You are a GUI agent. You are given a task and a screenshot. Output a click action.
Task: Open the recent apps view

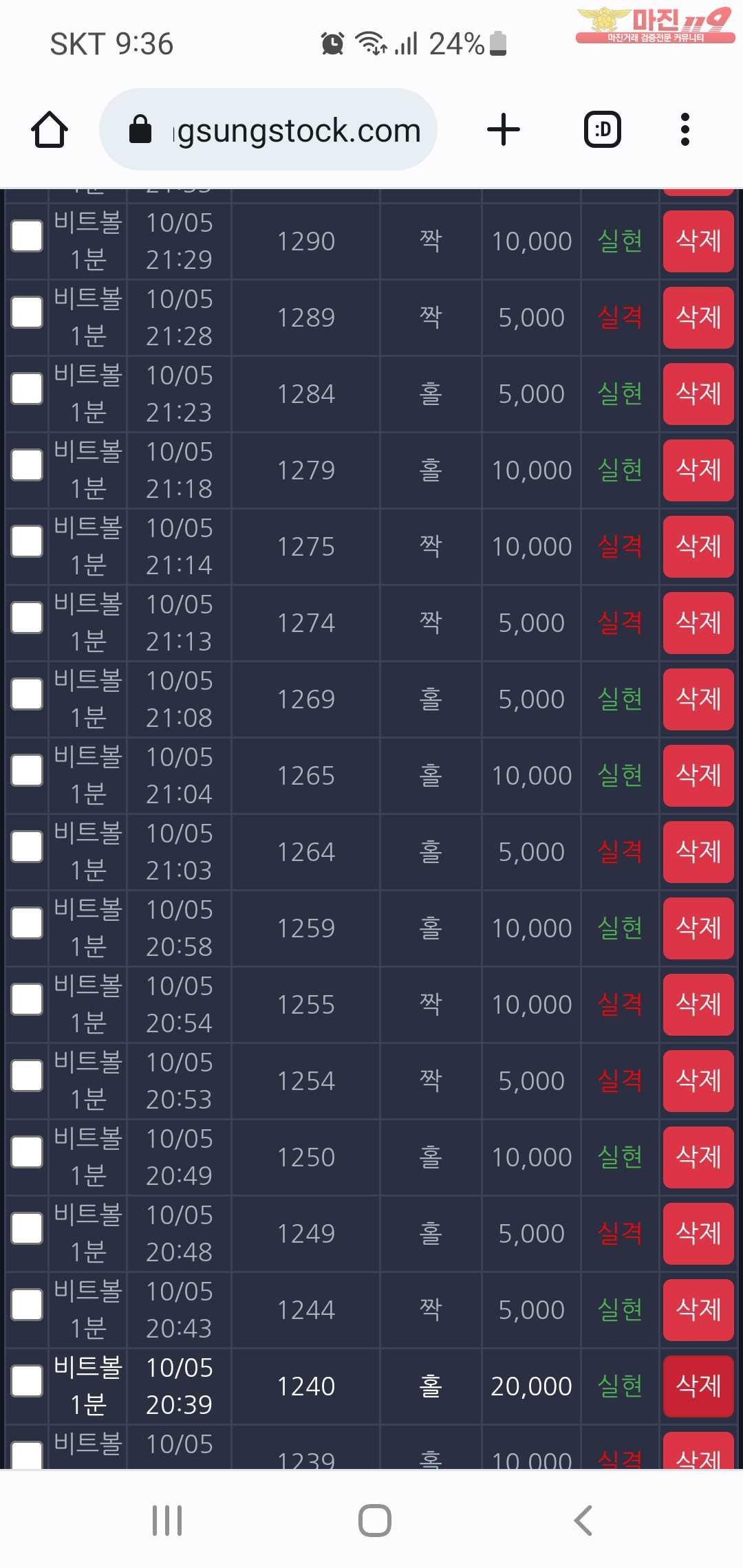tap(167, 1521)
